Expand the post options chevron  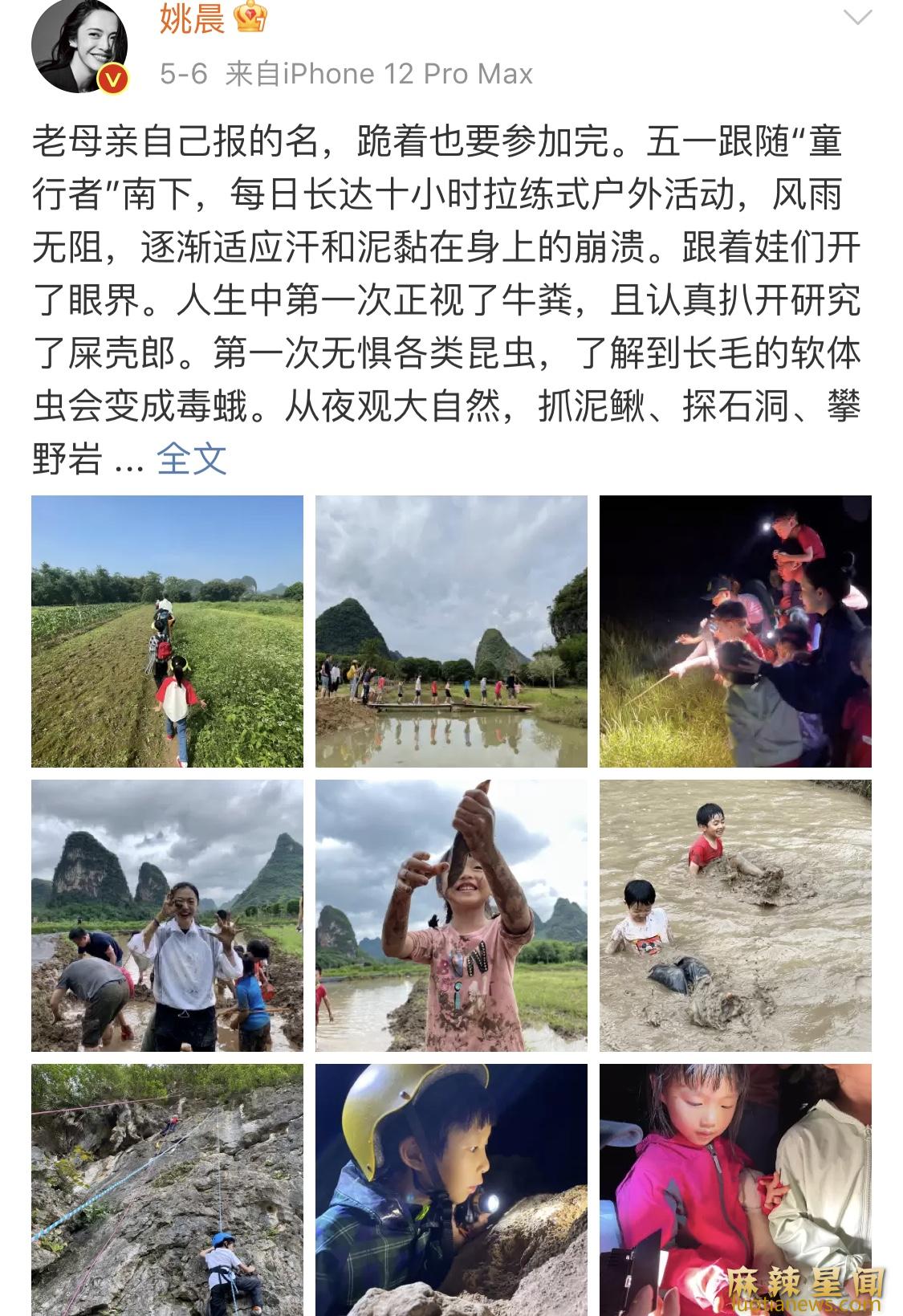pyautogui.click(x=857, y=18)
